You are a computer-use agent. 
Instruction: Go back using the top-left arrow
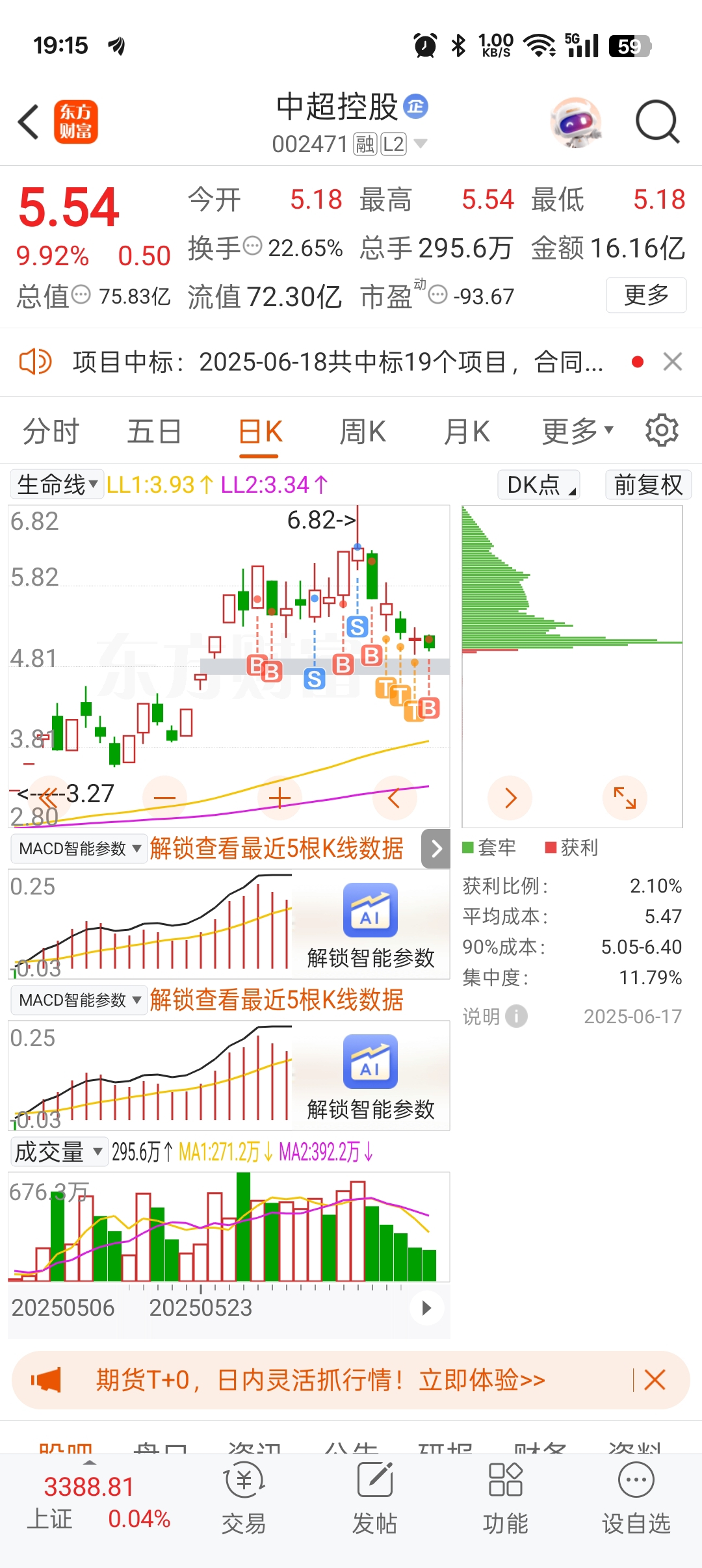click(x=29, y=122)
